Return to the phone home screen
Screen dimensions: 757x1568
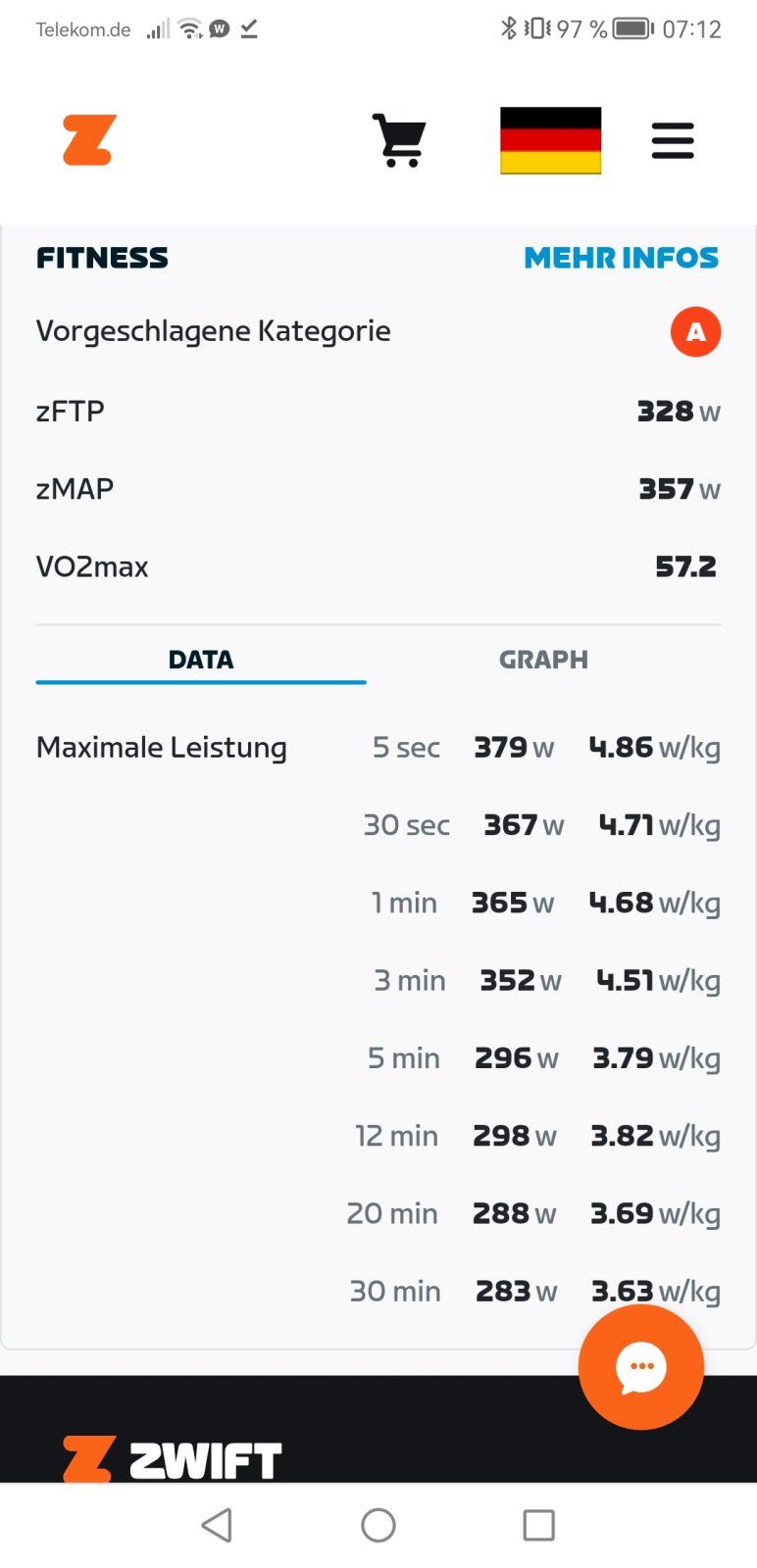coord(378,1525)
